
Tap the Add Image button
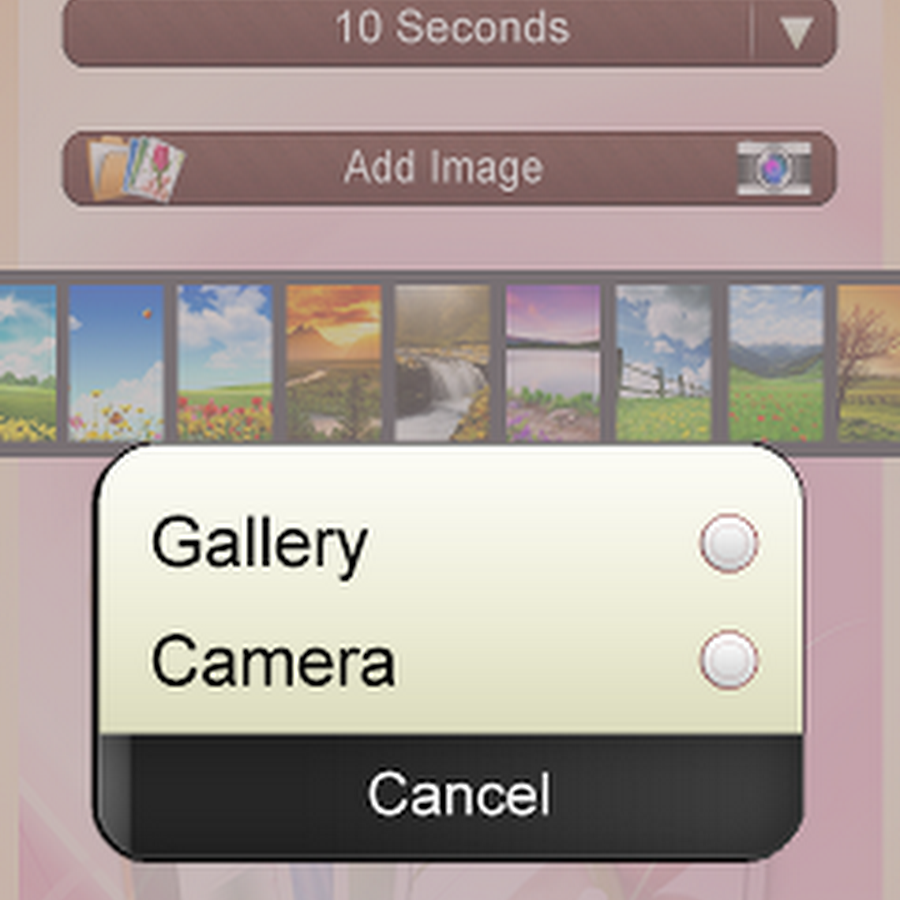point(445,168)
